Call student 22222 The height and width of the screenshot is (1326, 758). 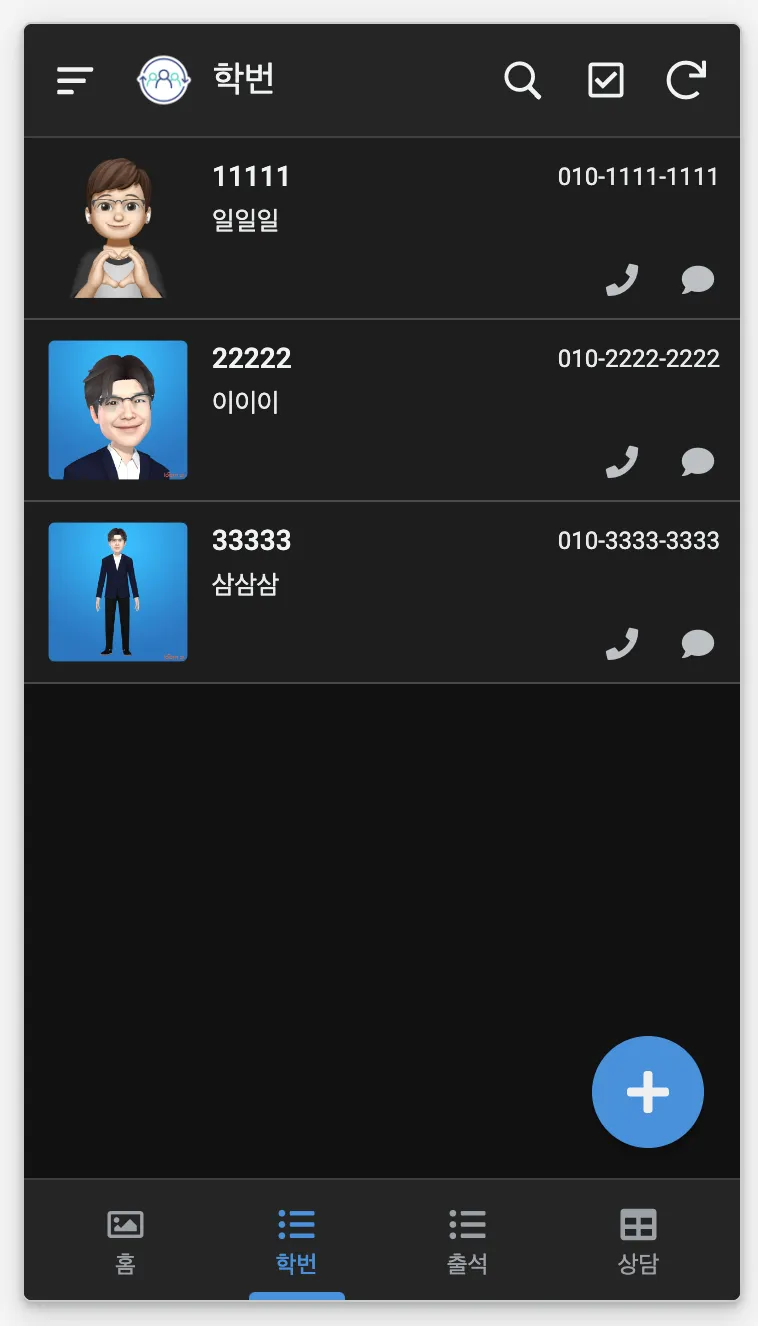(x=622, y=462)
